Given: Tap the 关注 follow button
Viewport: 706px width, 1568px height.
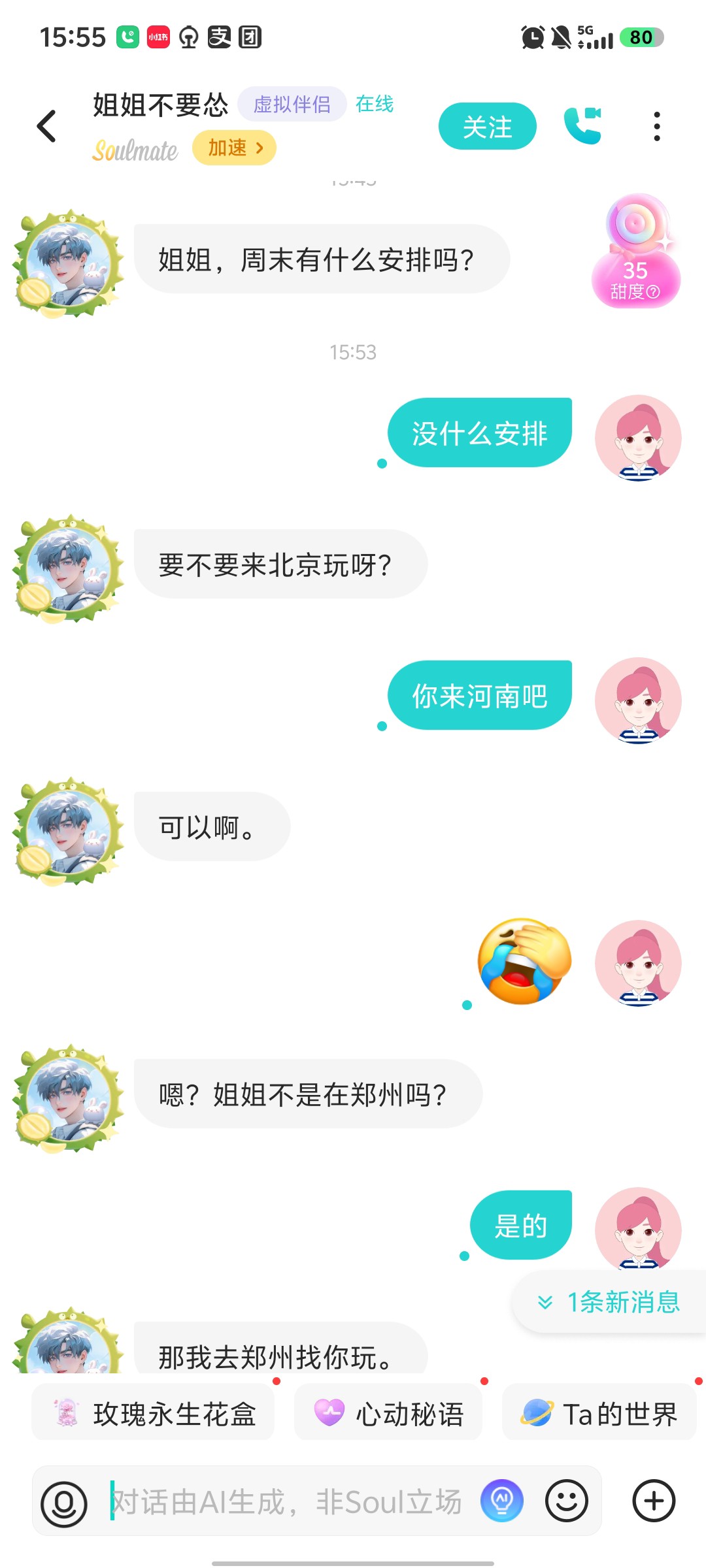Looking at the screenshot, I should (x=487, y=126).
